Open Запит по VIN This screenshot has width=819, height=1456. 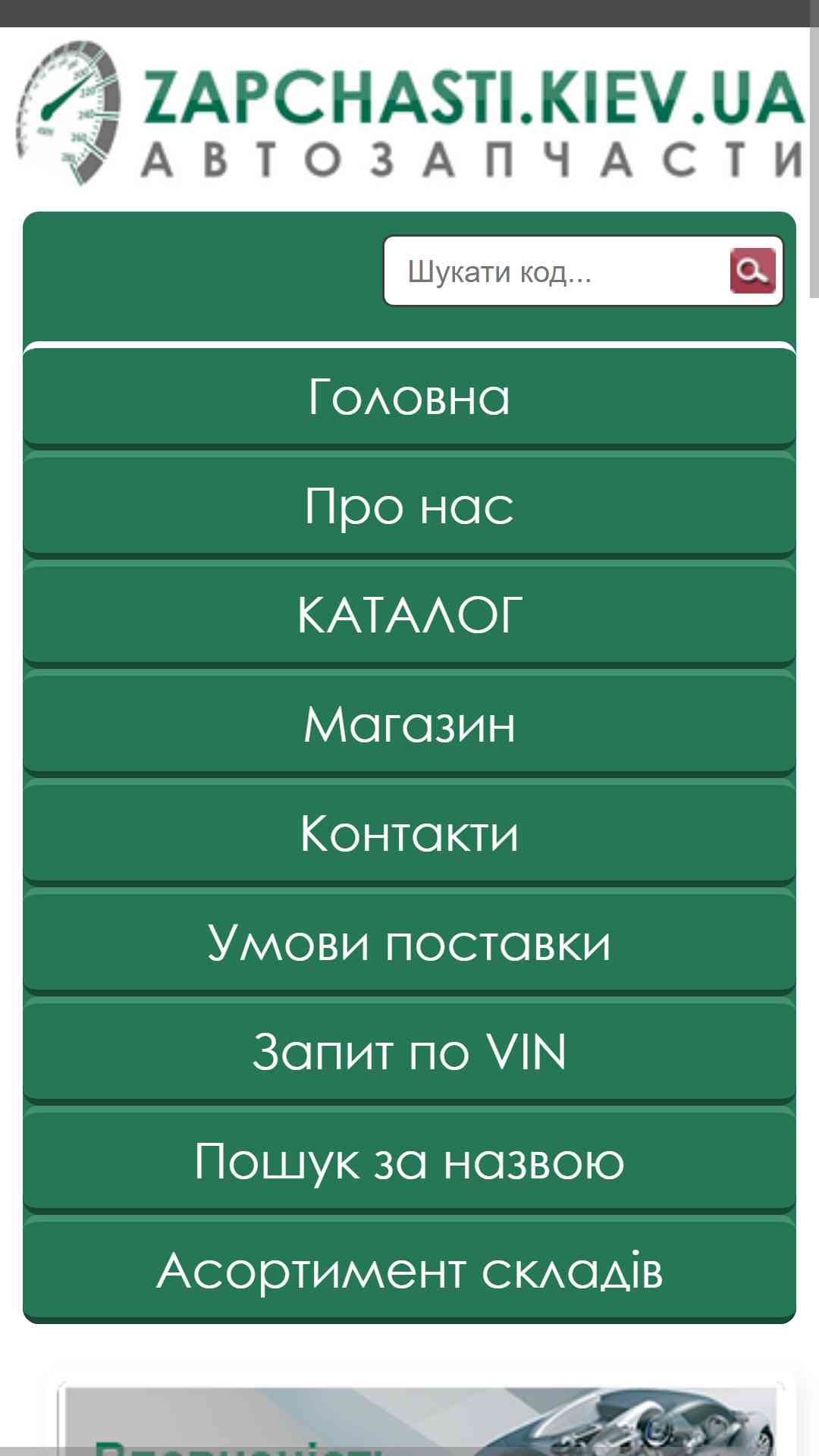[x=409, y=1053]
